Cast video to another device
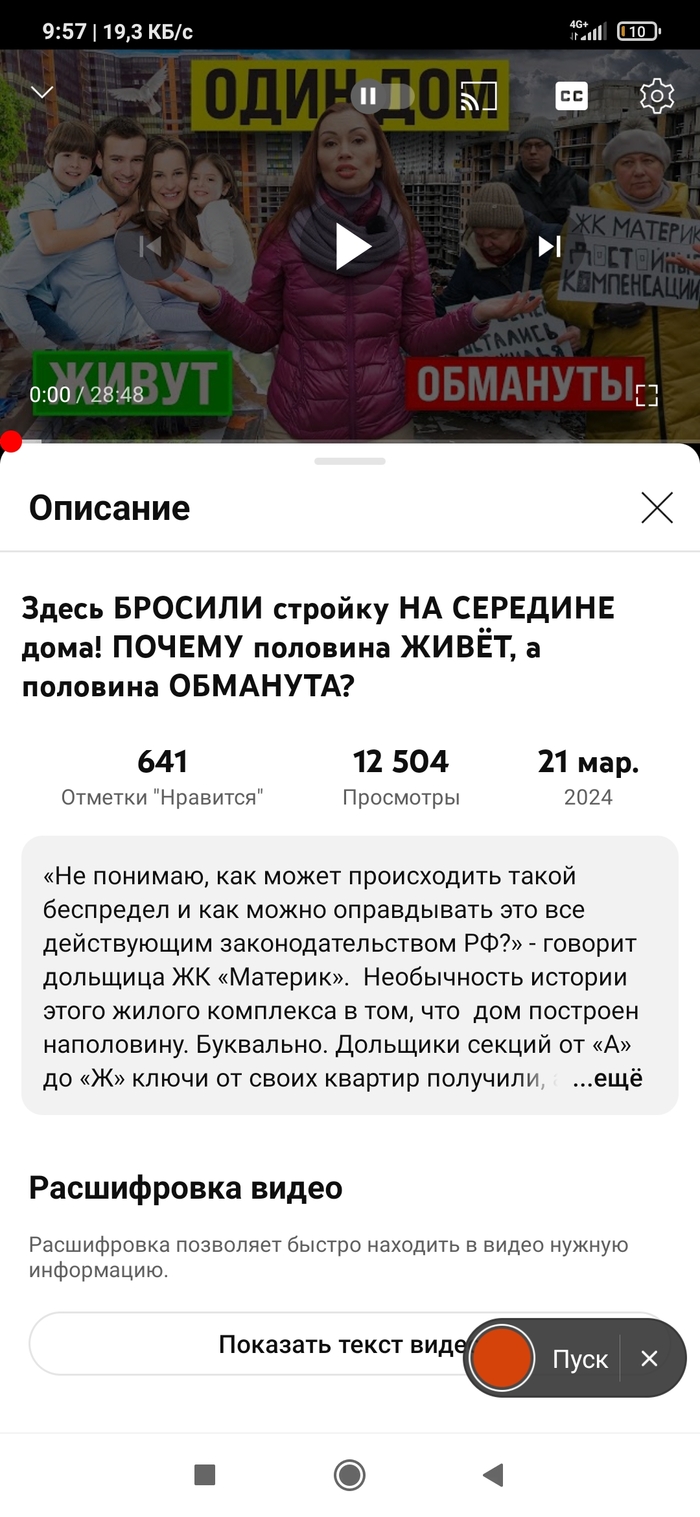 coord(477,96)
